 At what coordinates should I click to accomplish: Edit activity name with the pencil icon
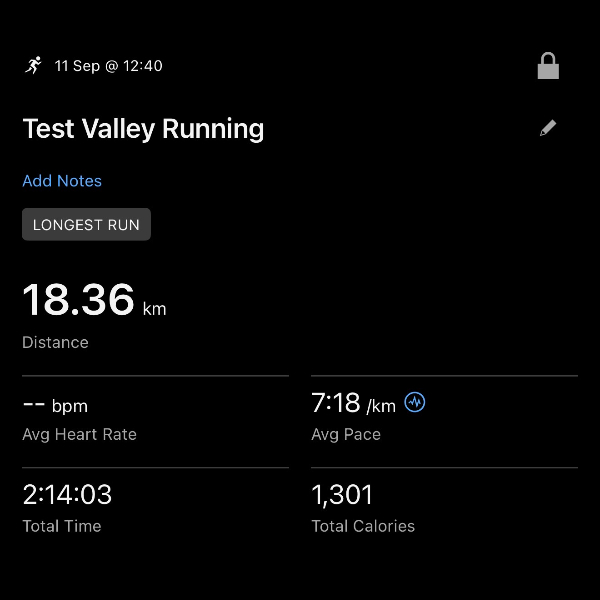click(x=548, y=128)
